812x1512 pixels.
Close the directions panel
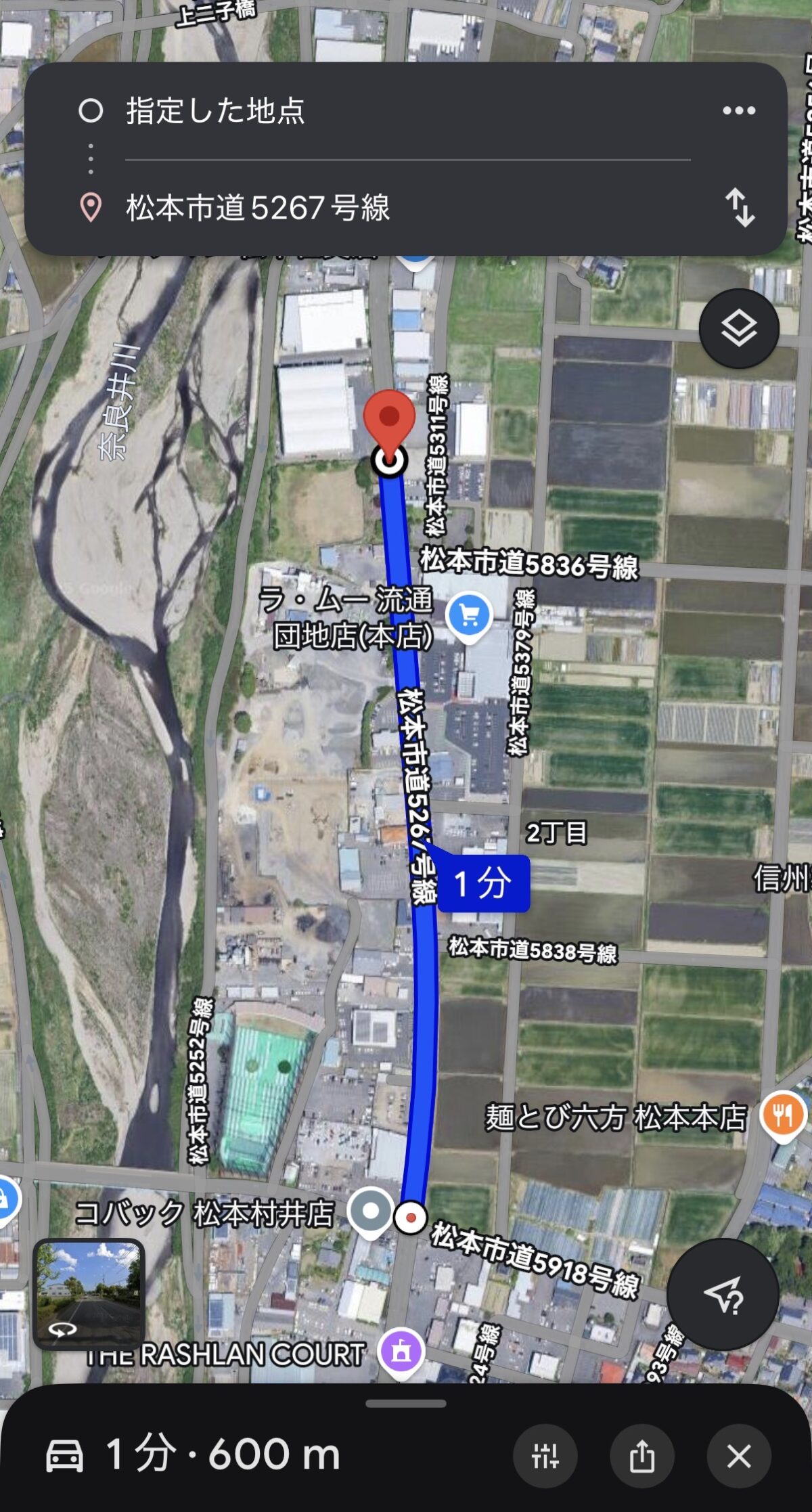(738, 1455)
